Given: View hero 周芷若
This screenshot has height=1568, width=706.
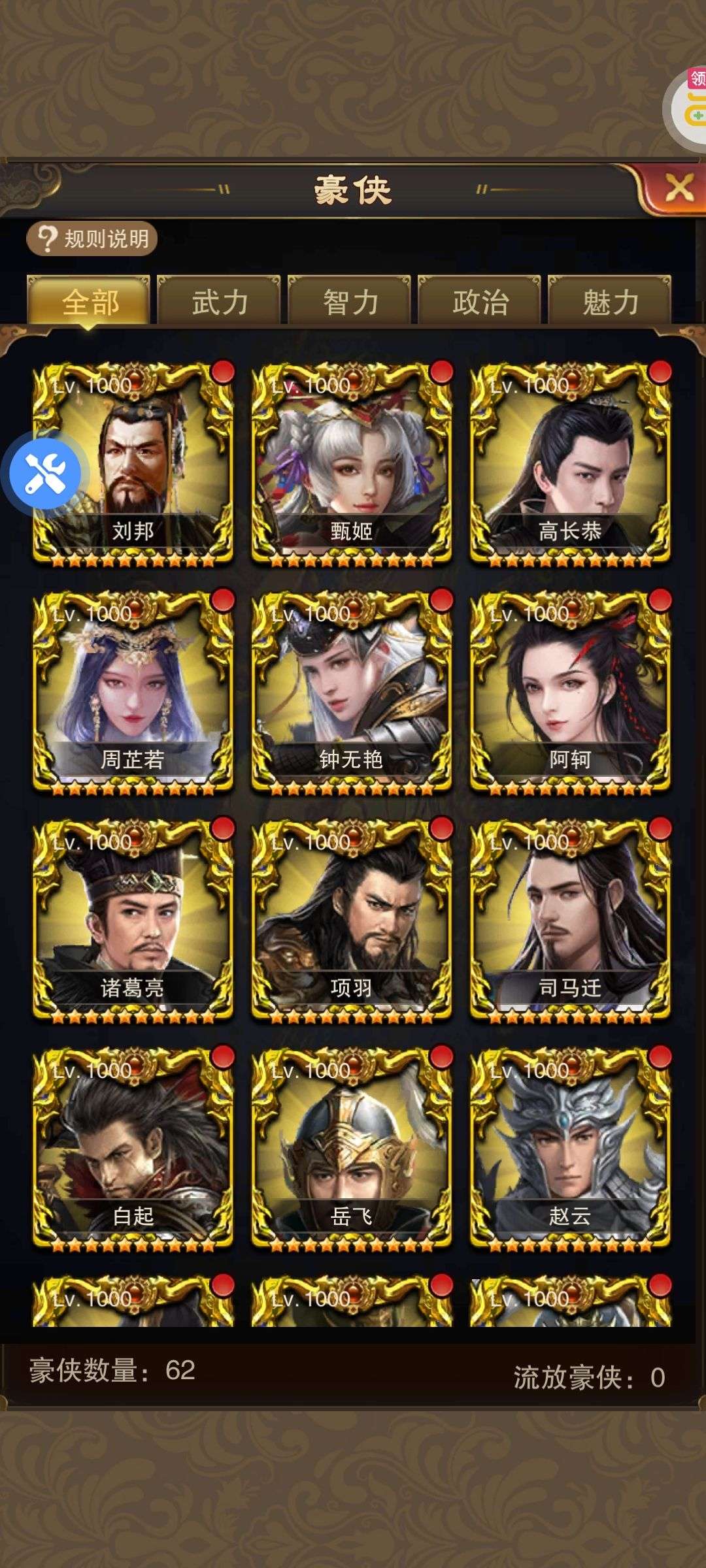Looking at the screenshot, I should click(x=133, y=693).
